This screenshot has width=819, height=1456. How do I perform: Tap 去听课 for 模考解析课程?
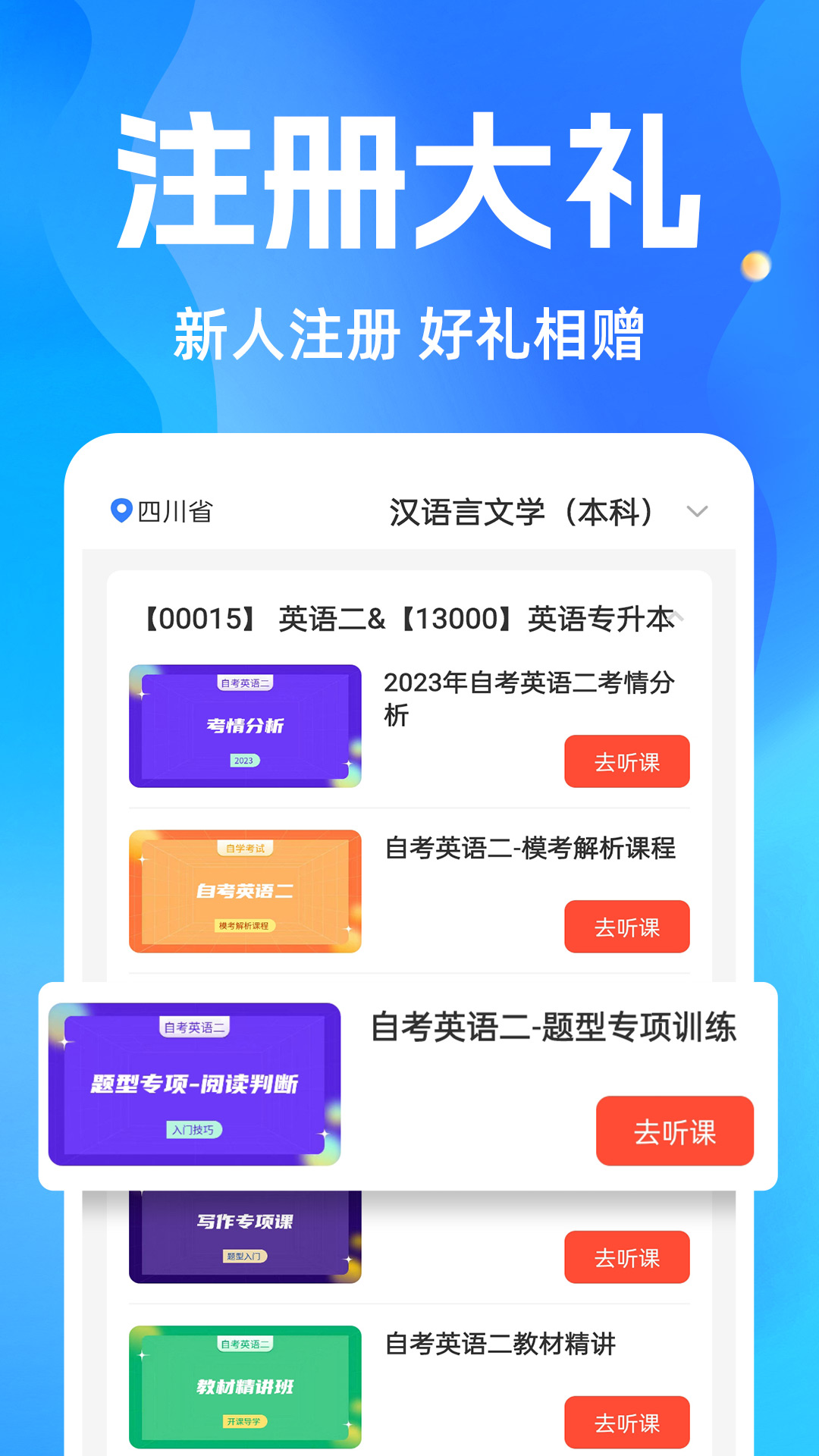click(627, 927)
